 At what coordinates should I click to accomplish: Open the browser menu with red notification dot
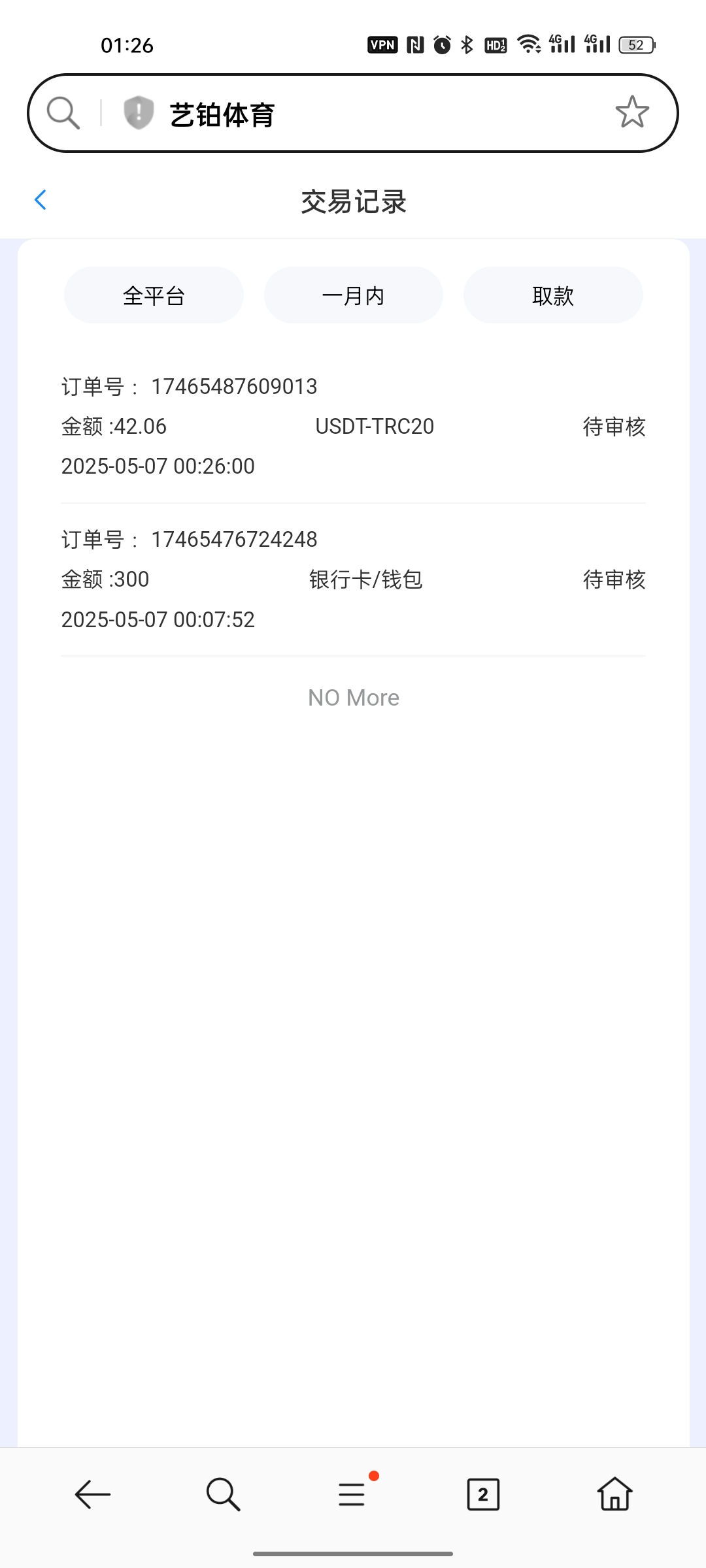pos(352,1493)
